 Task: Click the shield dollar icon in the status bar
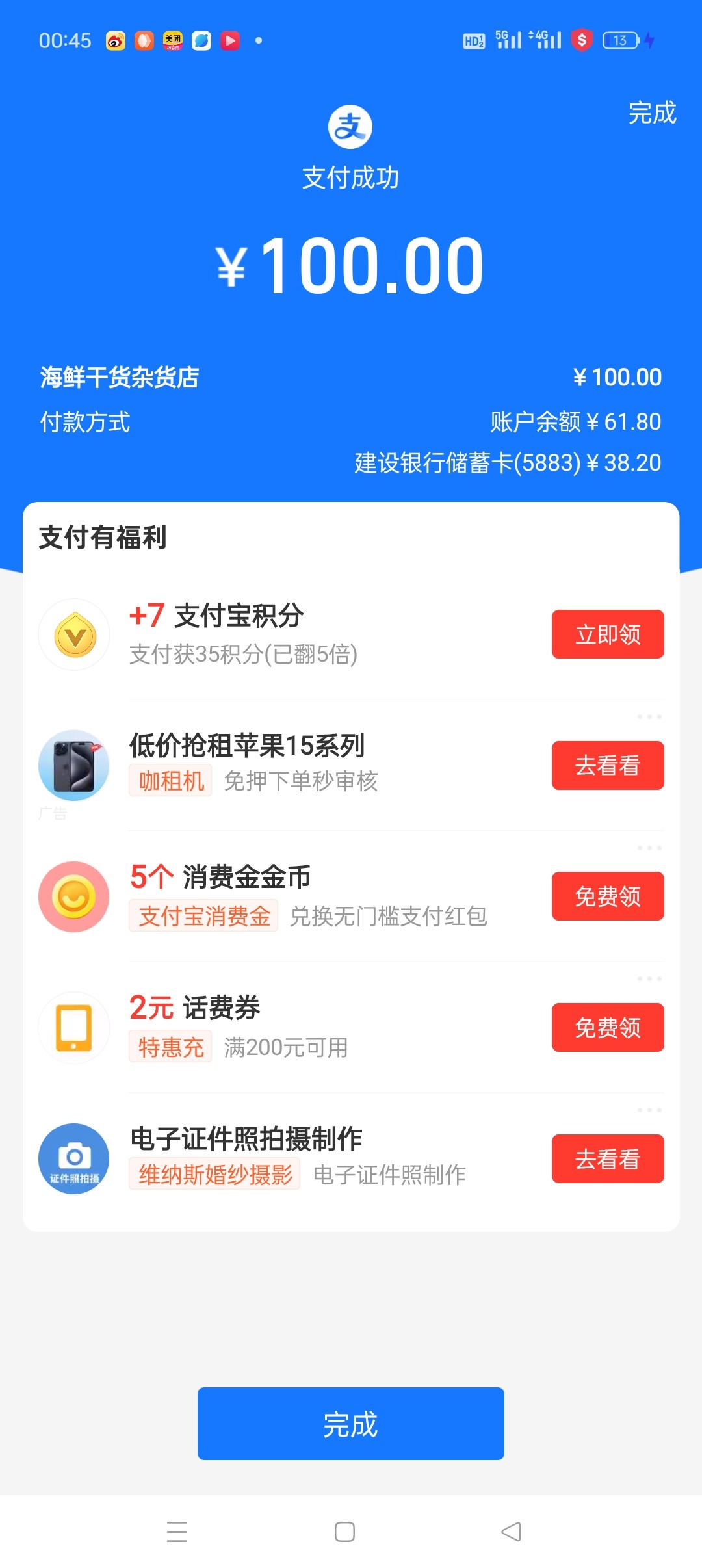click(580, 40)
